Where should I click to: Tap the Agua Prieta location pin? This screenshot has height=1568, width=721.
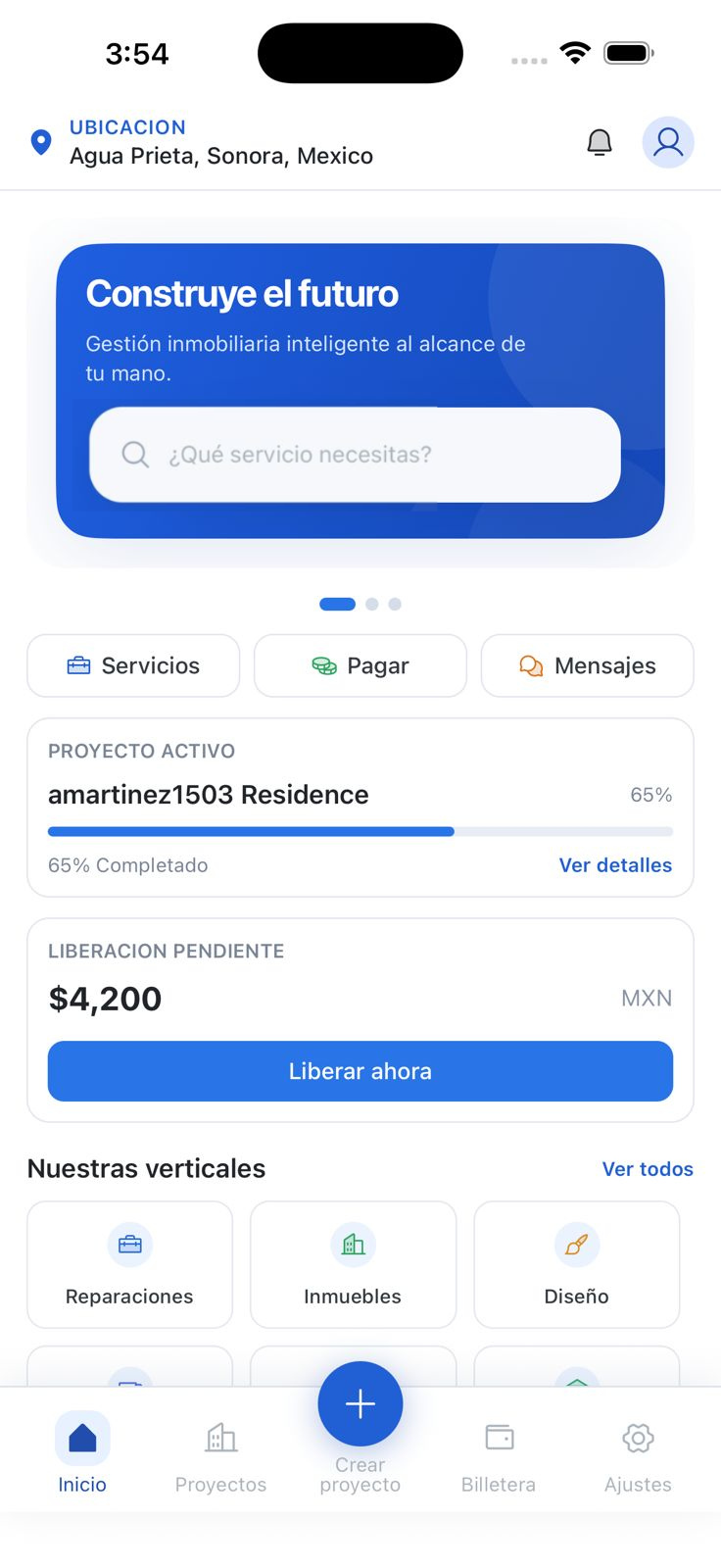(40, 142)
